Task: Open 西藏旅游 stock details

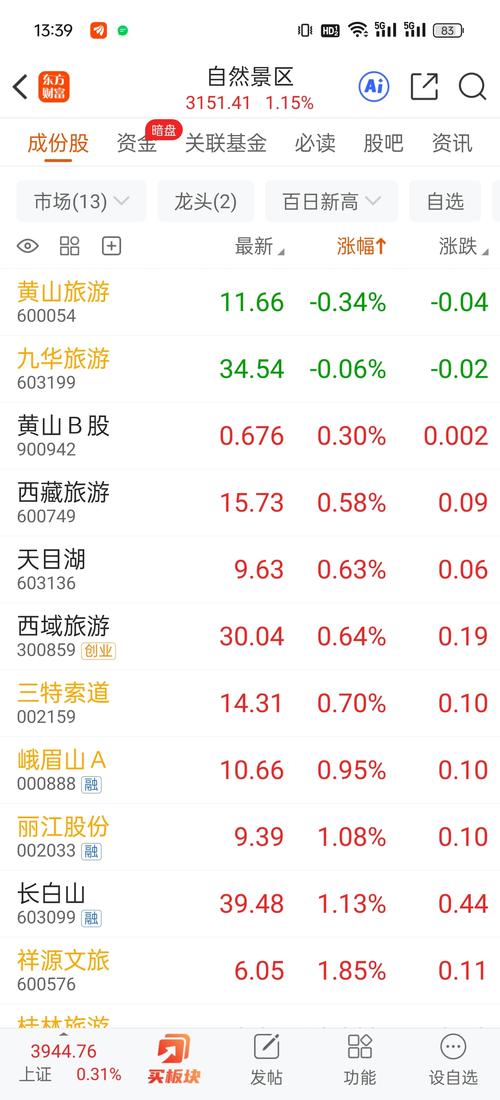Action: coord(250,503)
